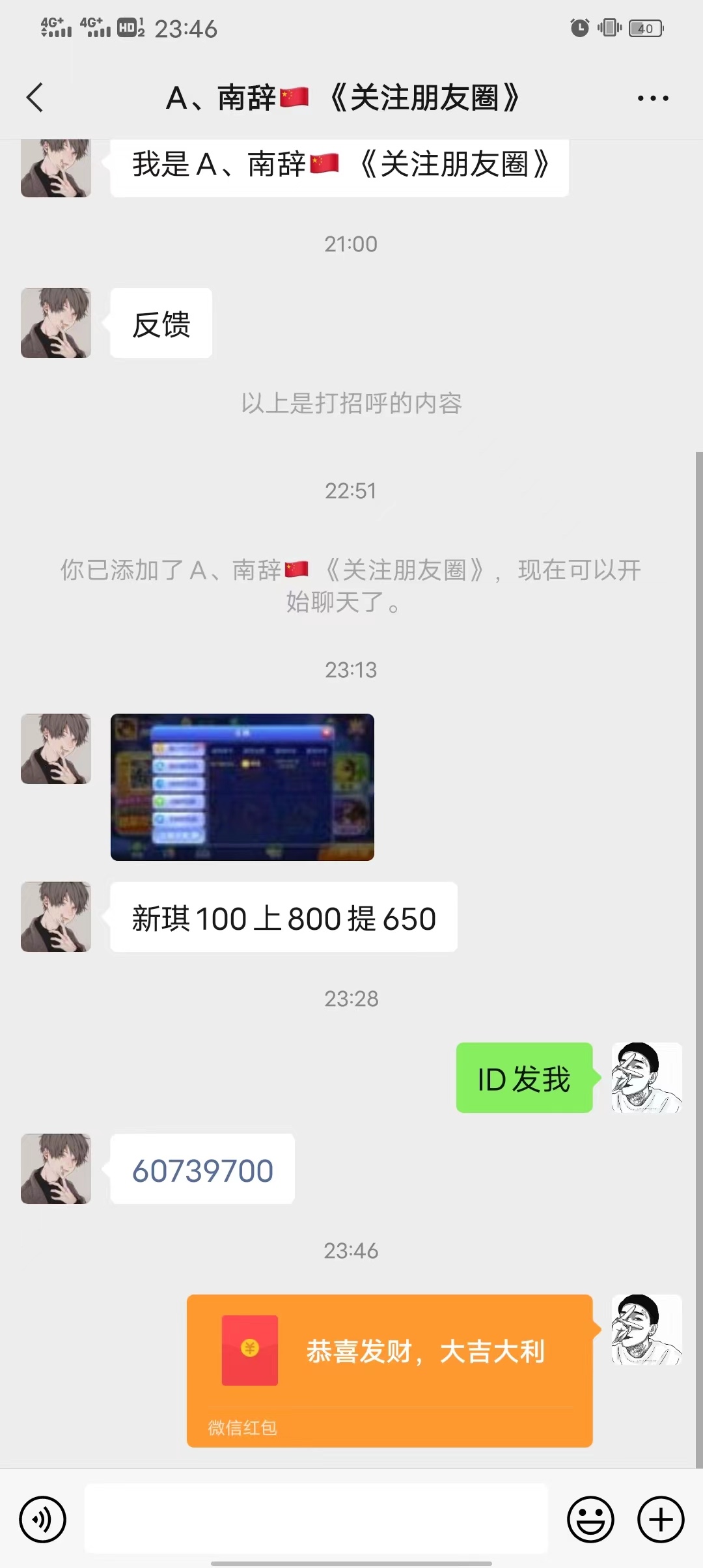Open the chat info overflow menu
This screenshot has width=703, height=1568.
click(652, 98)
